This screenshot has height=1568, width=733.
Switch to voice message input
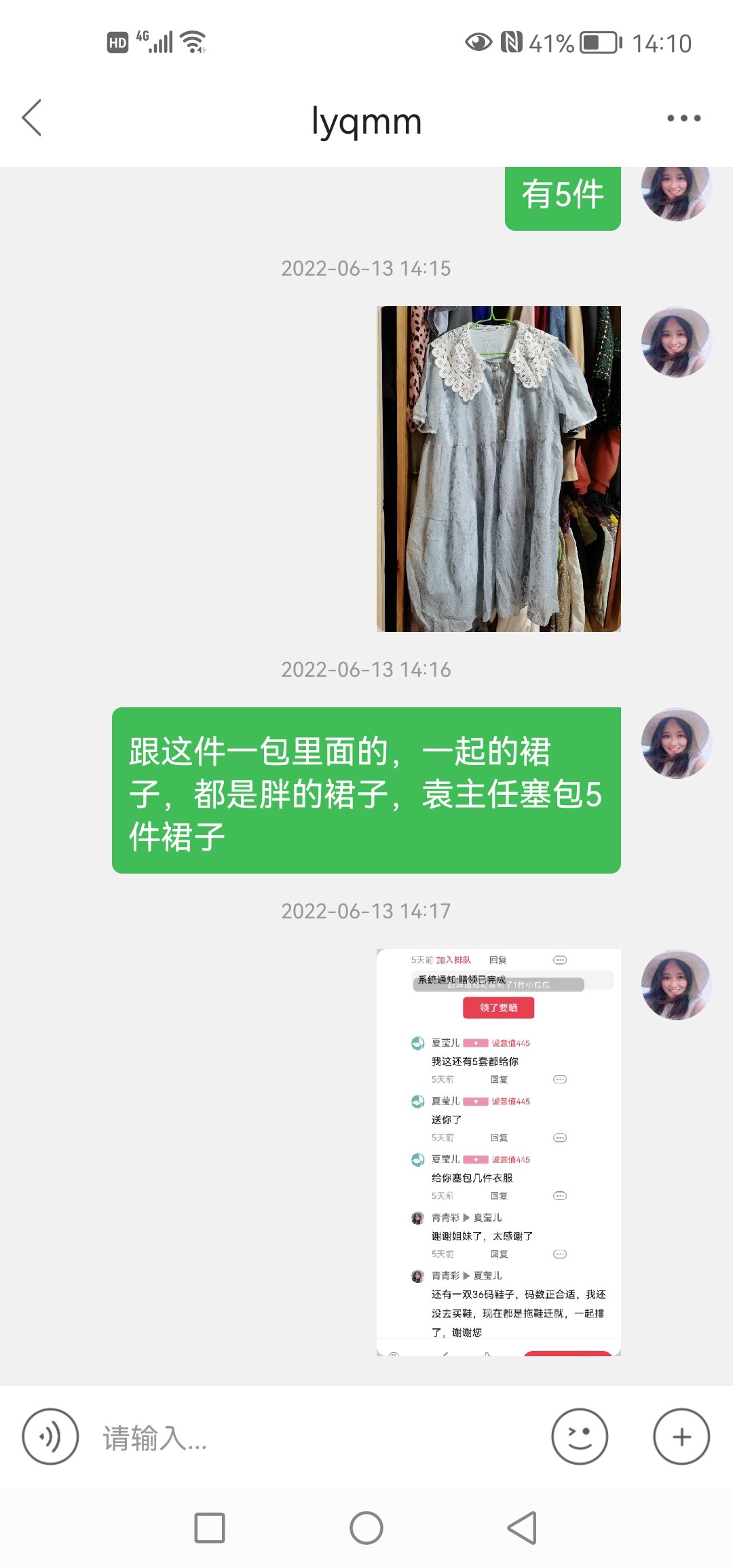(x=50, y=1437)
